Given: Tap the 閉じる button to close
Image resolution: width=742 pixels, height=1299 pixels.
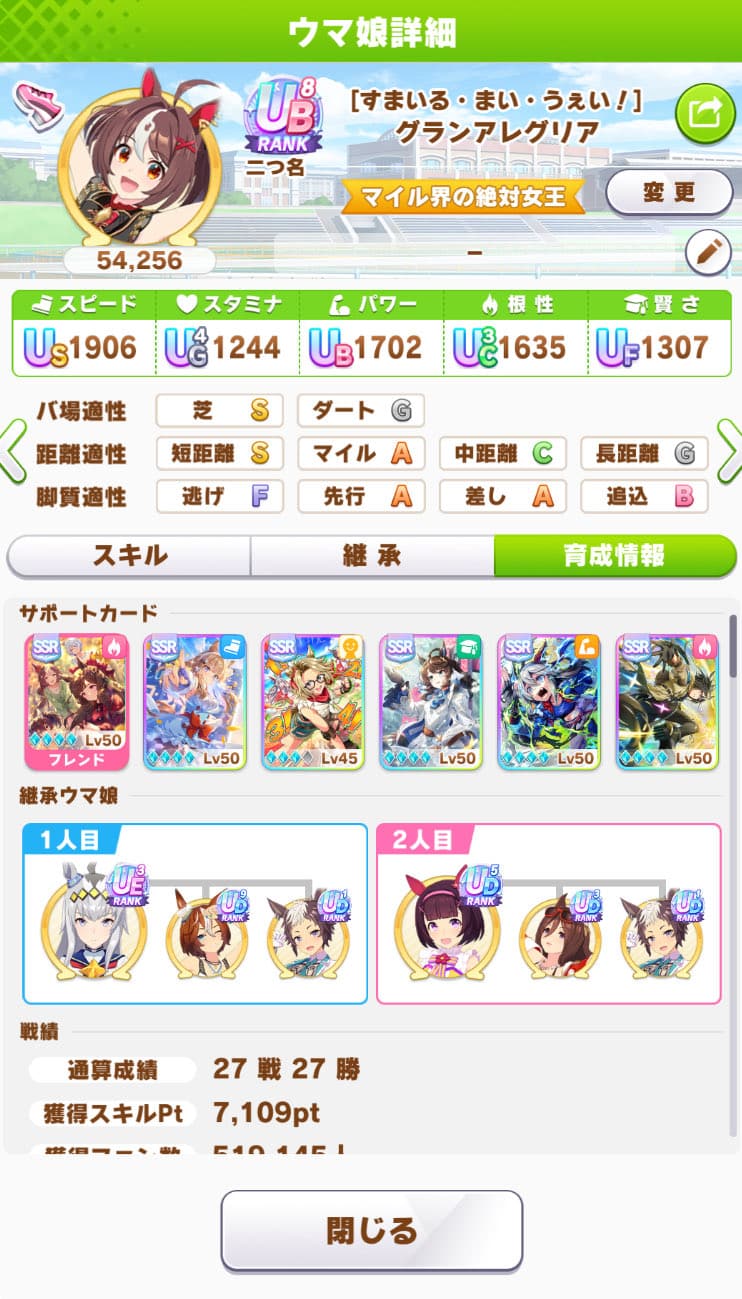Looking at the screenshot, I should pos(371,1230).
